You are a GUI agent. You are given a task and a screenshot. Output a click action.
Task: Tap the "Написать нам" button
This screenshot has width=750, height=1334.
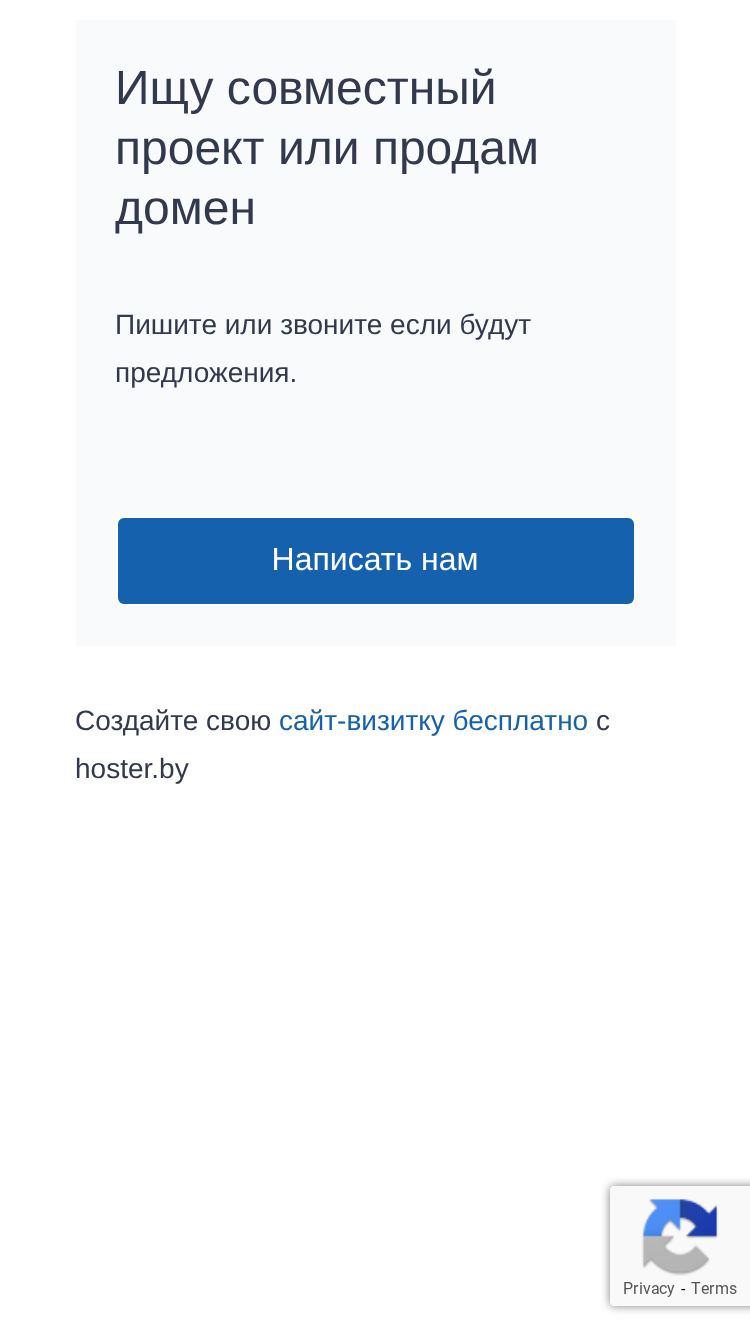coord(376,561)
